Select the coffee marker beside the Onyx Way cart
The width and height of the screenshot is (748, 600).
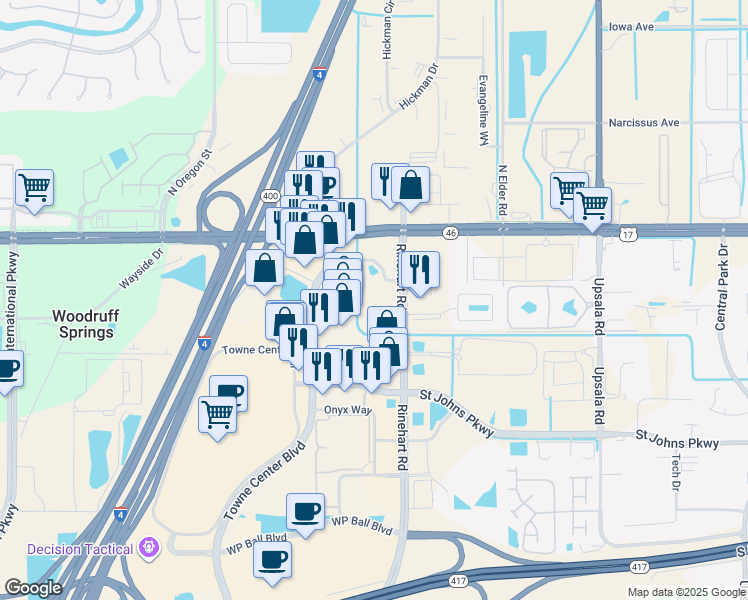point(229,392)
